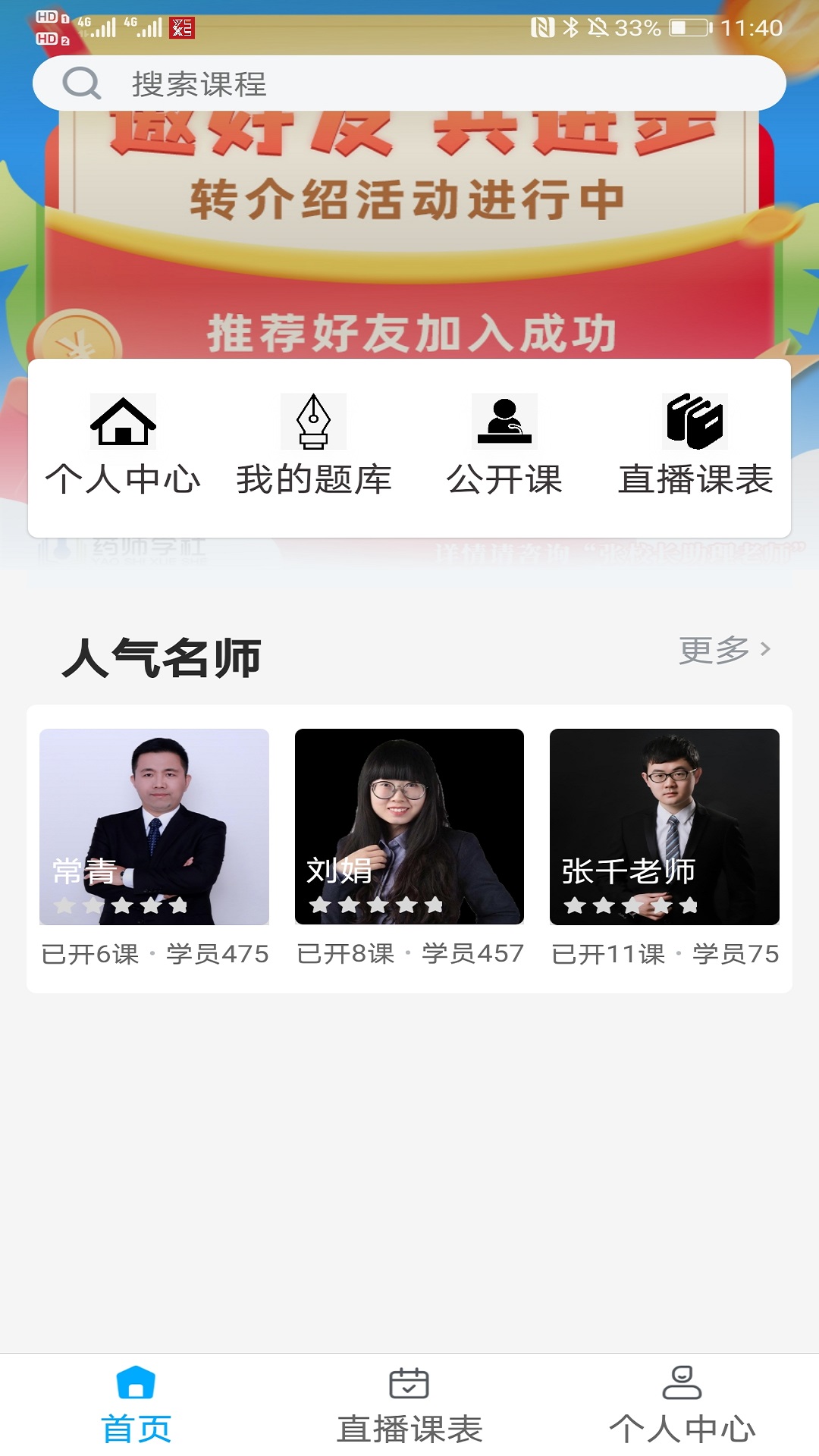Tap the third star under 张千老师

(x=632, y=905)
